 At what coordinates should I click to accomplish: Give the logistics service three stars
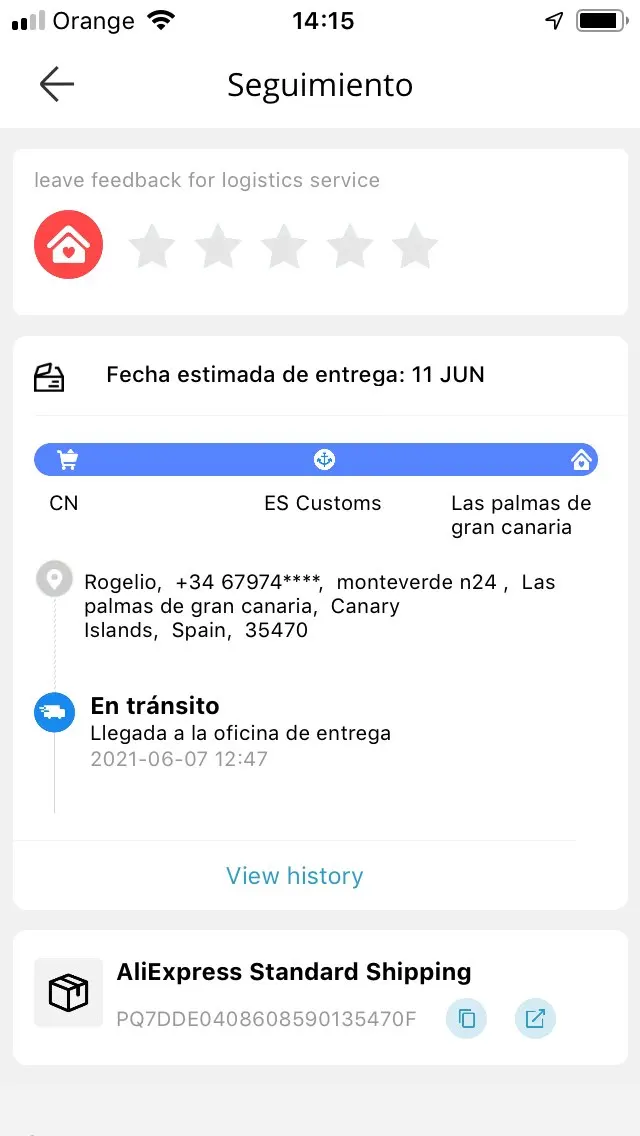coord(284,246)
